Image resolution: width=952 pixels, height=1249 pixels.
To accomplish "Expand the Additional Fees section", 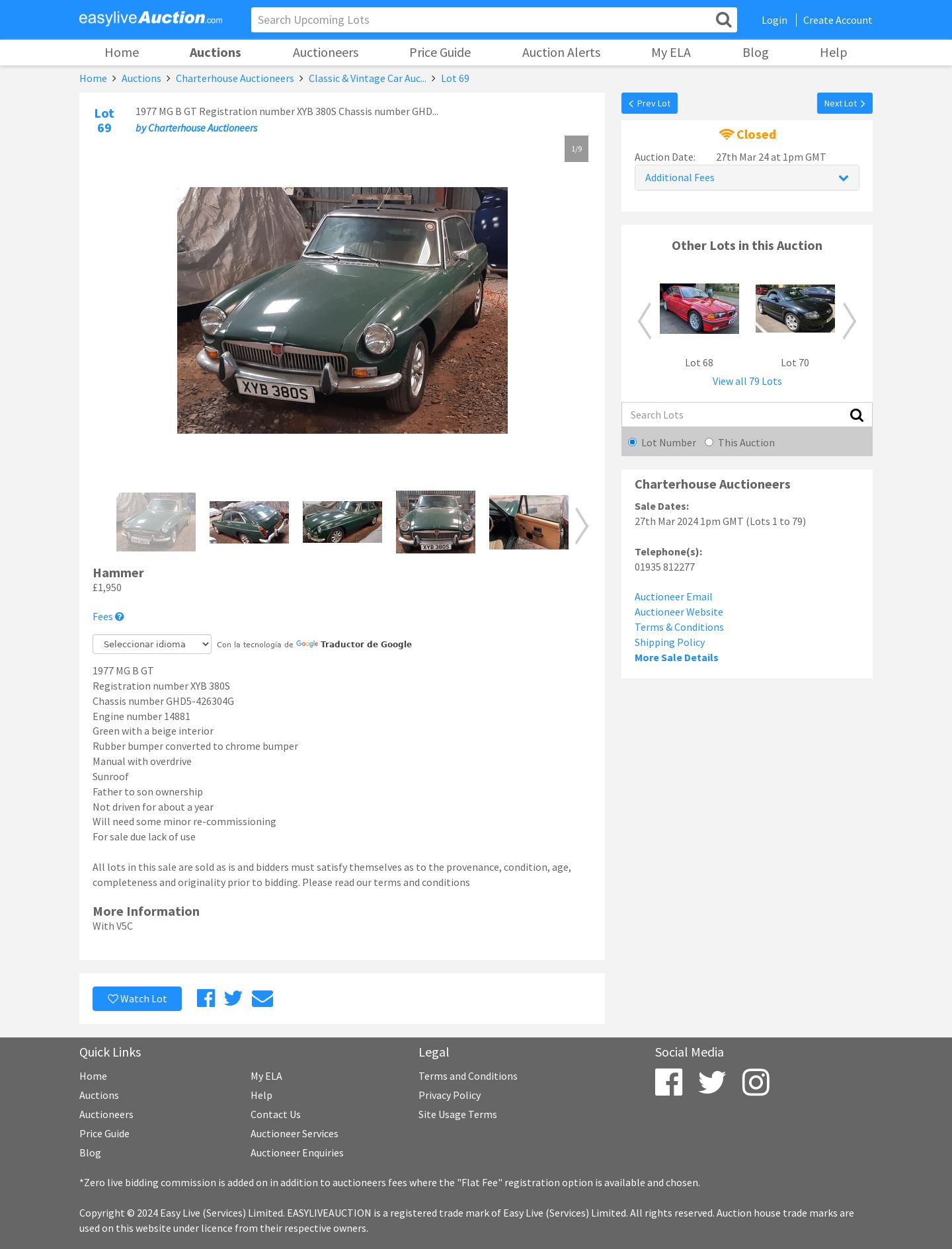I will pyautogui.click(x=746, y=178).
